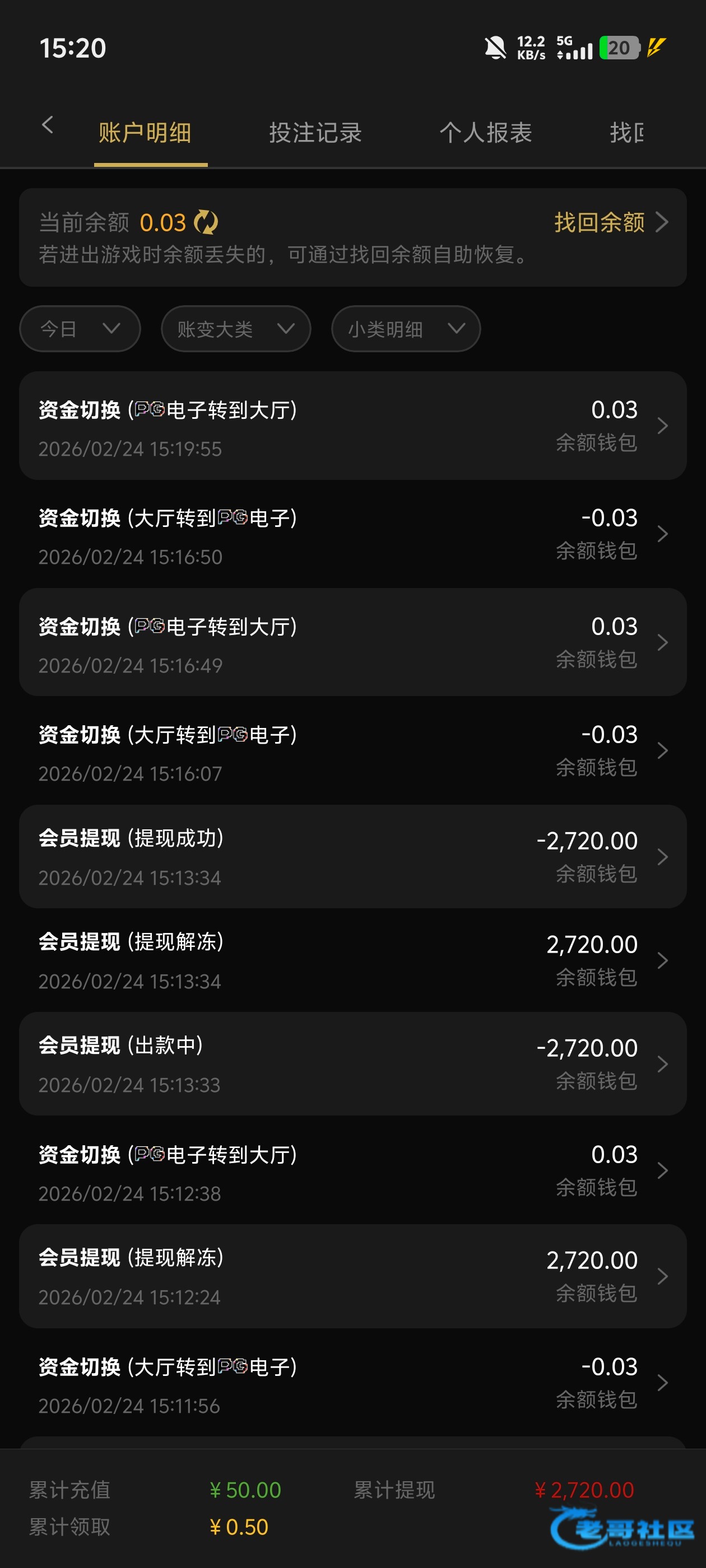Viewport: 706px width, 1568px height.
Task: Open the 15:19:55 资金切换 record
Action: point(352,426)
